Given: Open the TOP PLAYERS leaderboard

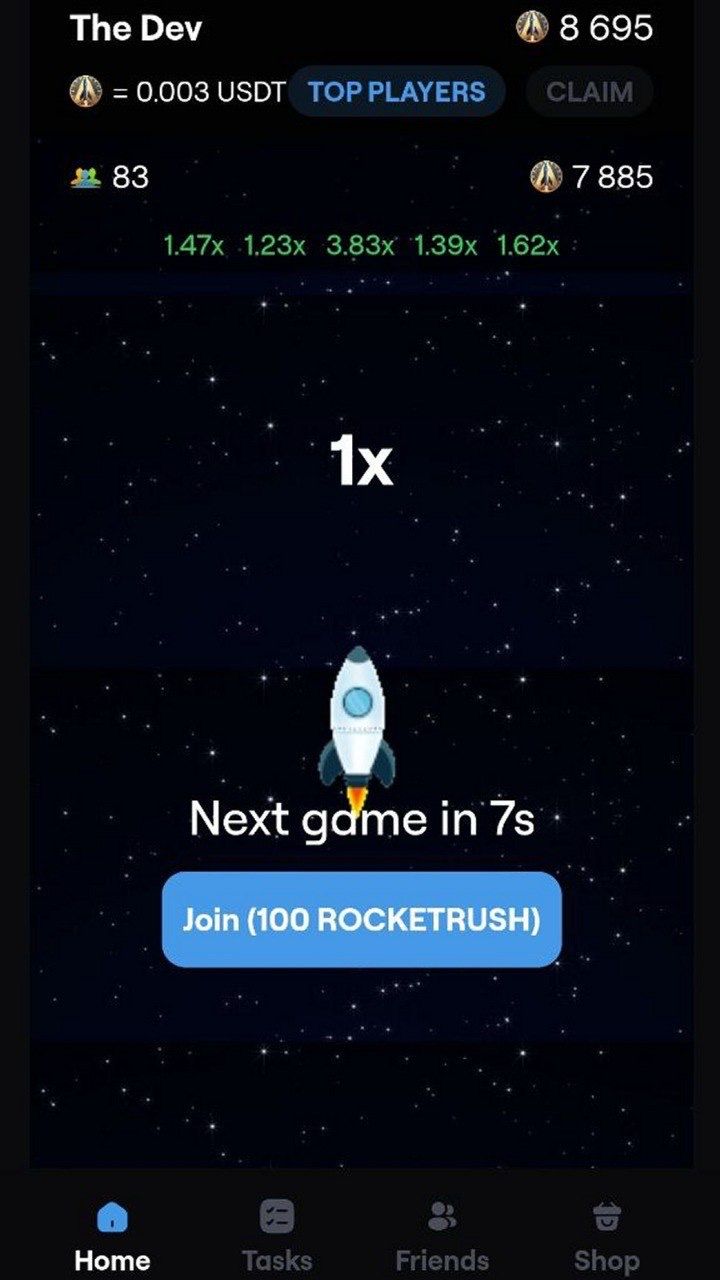Looking at the screenshot, I should pyautogui.click(x=396, y=91).
